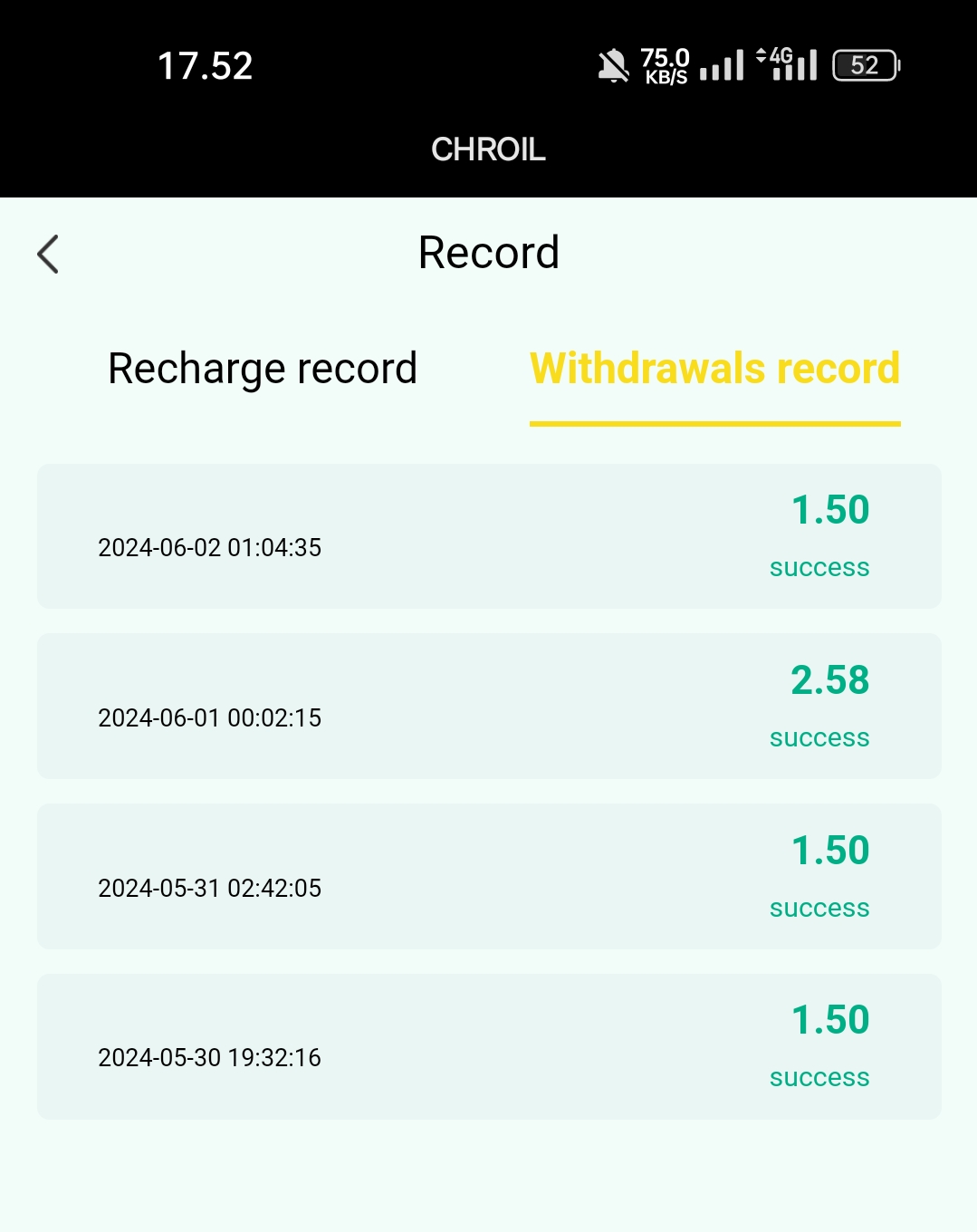The image size is (977, 1232).
Task: Select the Withdrawals record tab
Action: pos(714,369)
